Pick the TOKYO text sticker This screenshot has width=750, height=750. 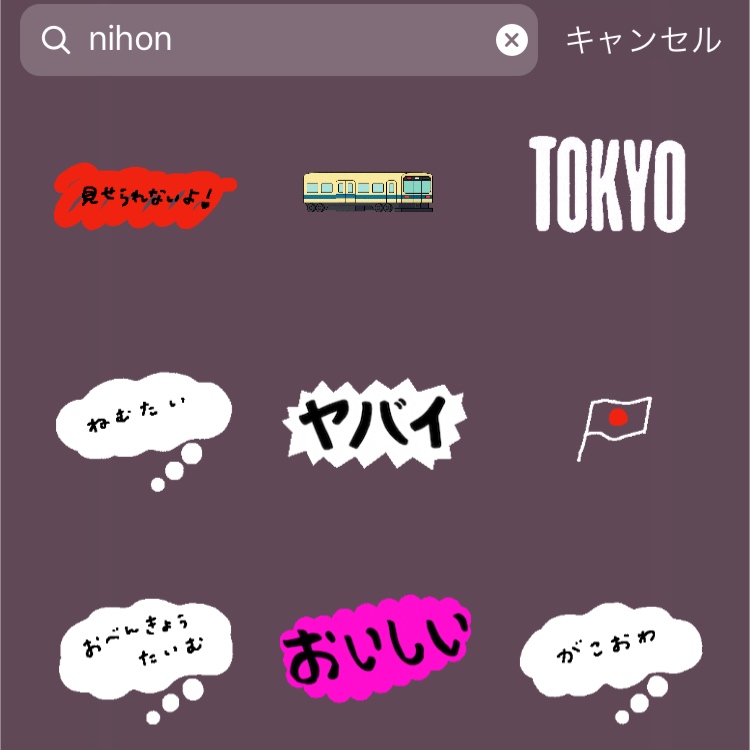coord(607,185)
